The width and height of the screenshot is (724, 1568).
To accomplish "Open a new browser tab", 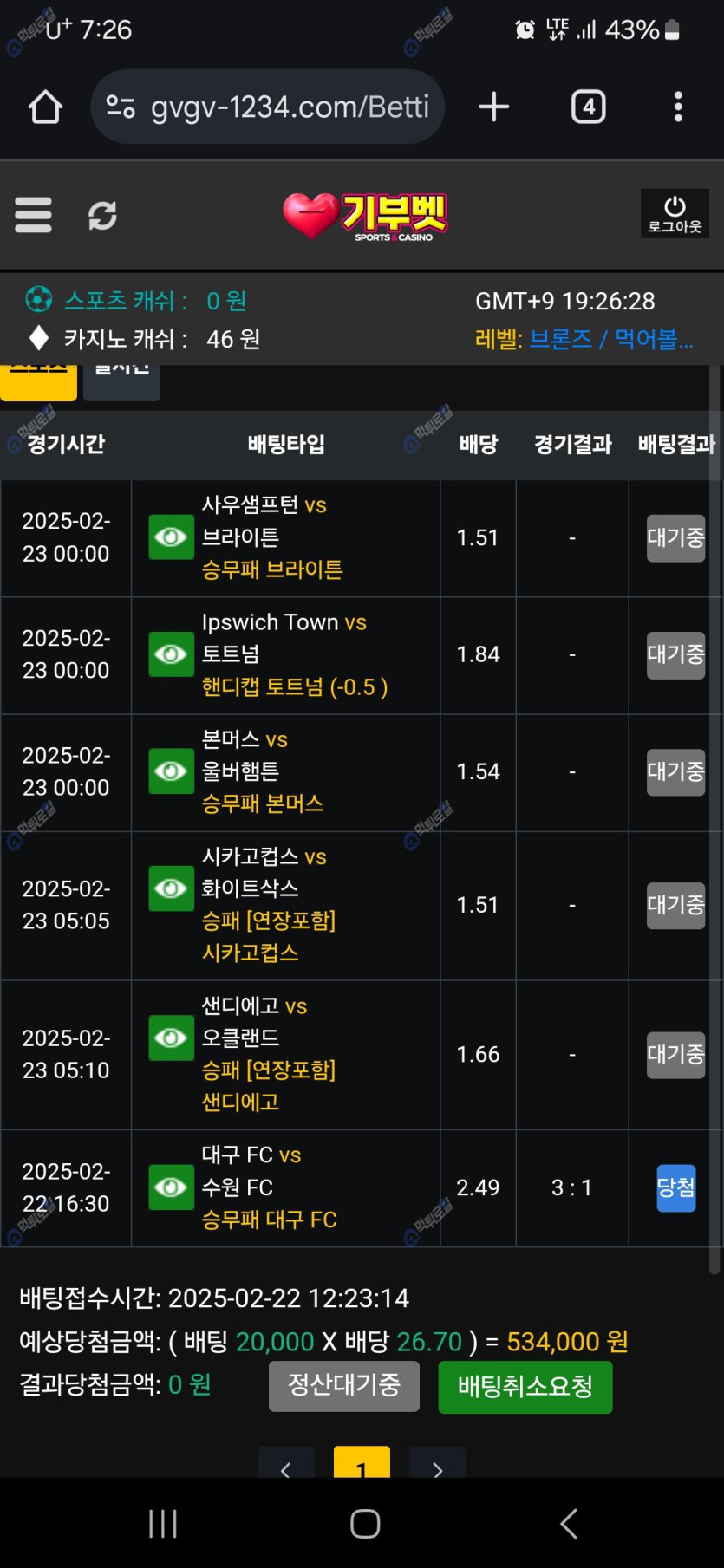I will (x=493, y=107).
